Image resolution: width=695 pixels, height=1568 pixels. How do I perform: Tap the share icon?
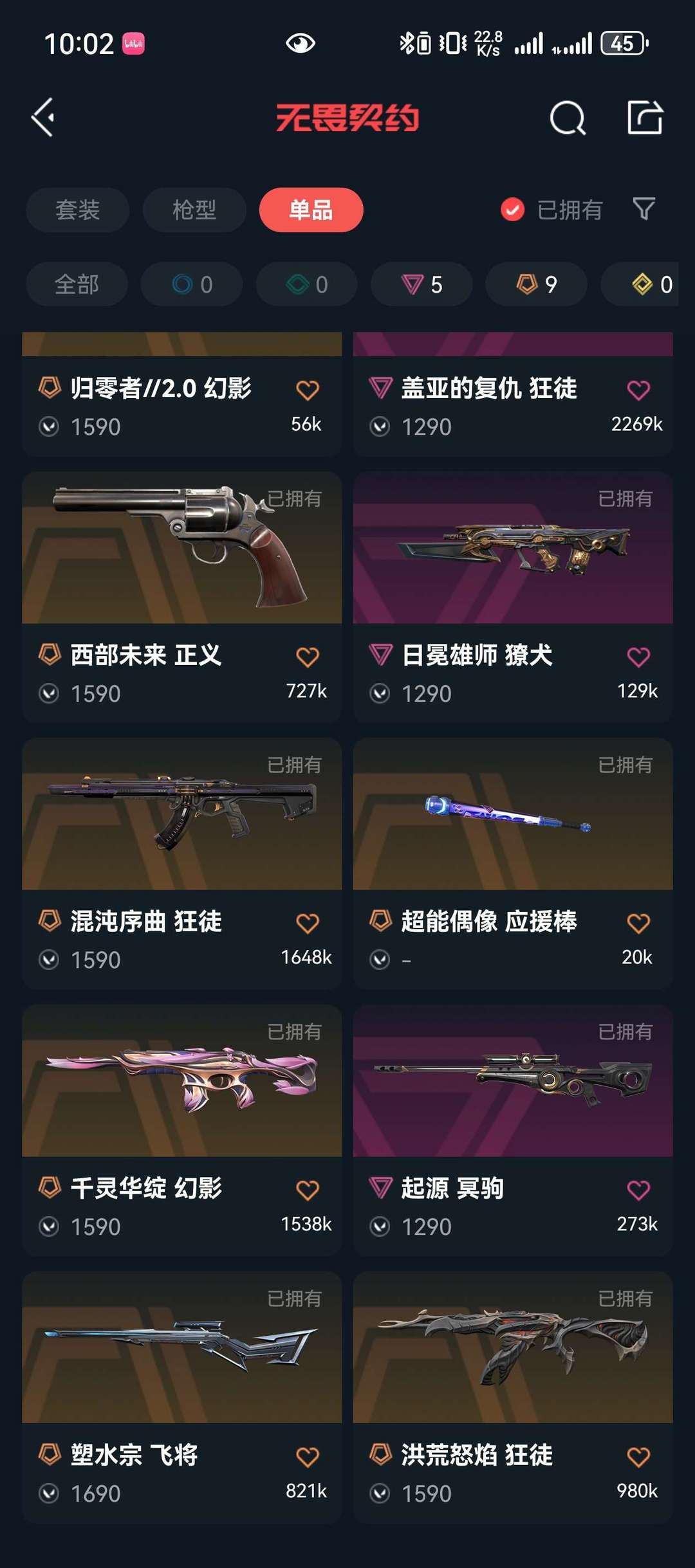(x=645, y=118)
